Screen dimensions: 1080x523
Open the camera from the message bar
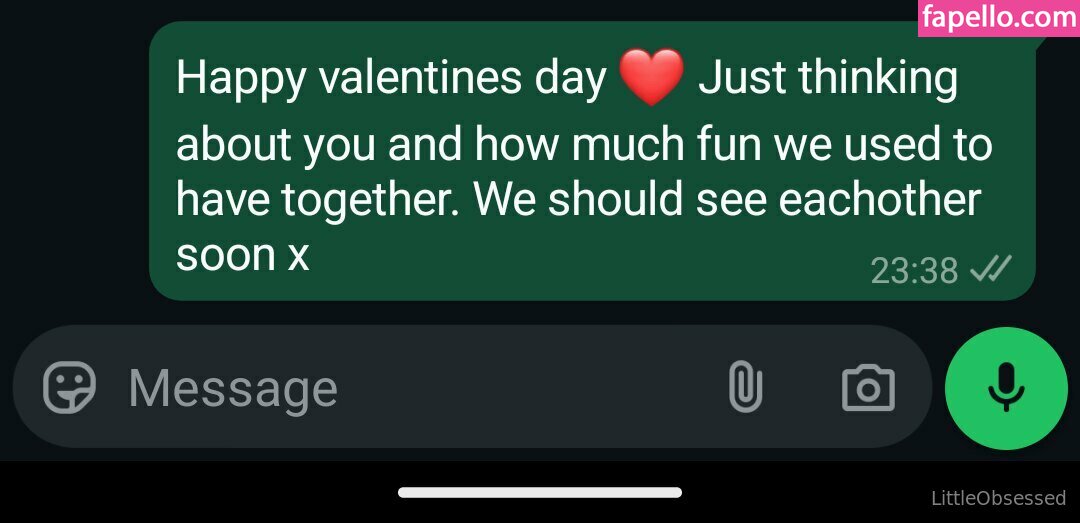pos(868,388)
